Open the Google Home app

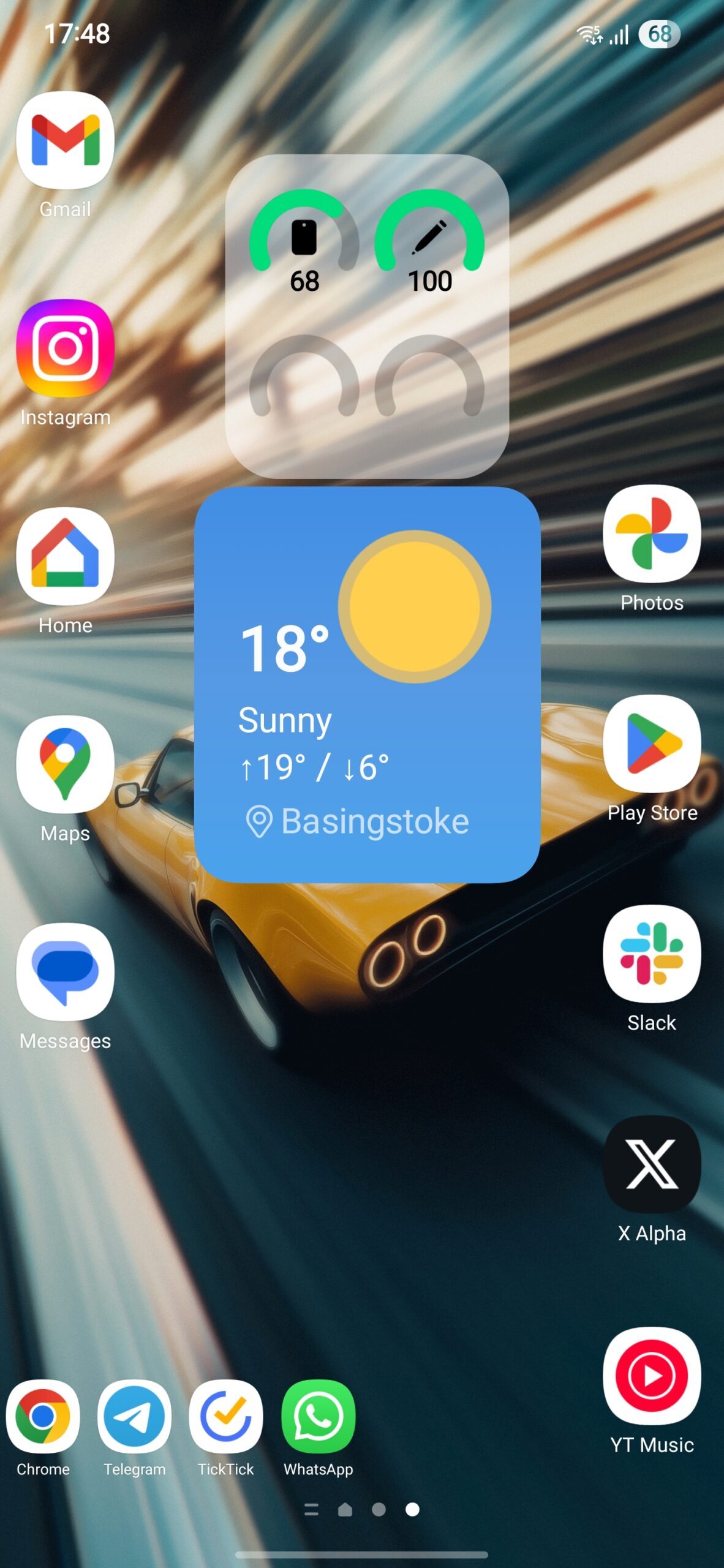point(65,556)
